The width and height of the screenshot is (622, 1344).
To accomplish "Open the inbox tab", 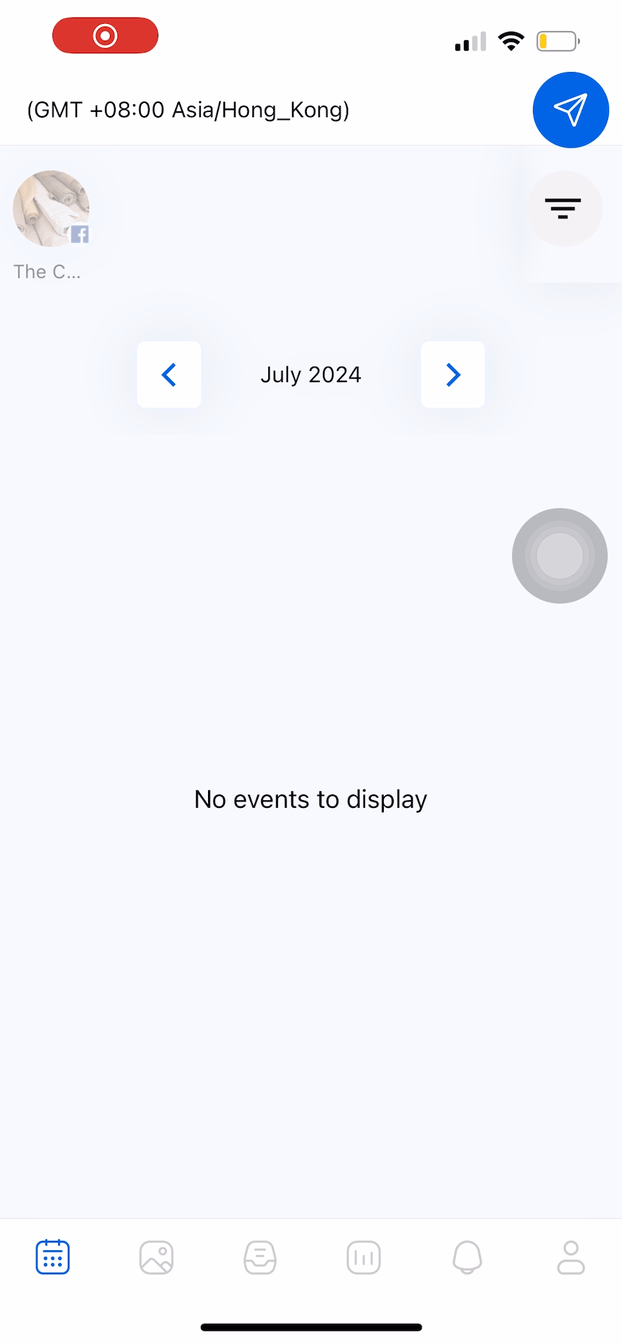I will click(x=260, y=1257).
